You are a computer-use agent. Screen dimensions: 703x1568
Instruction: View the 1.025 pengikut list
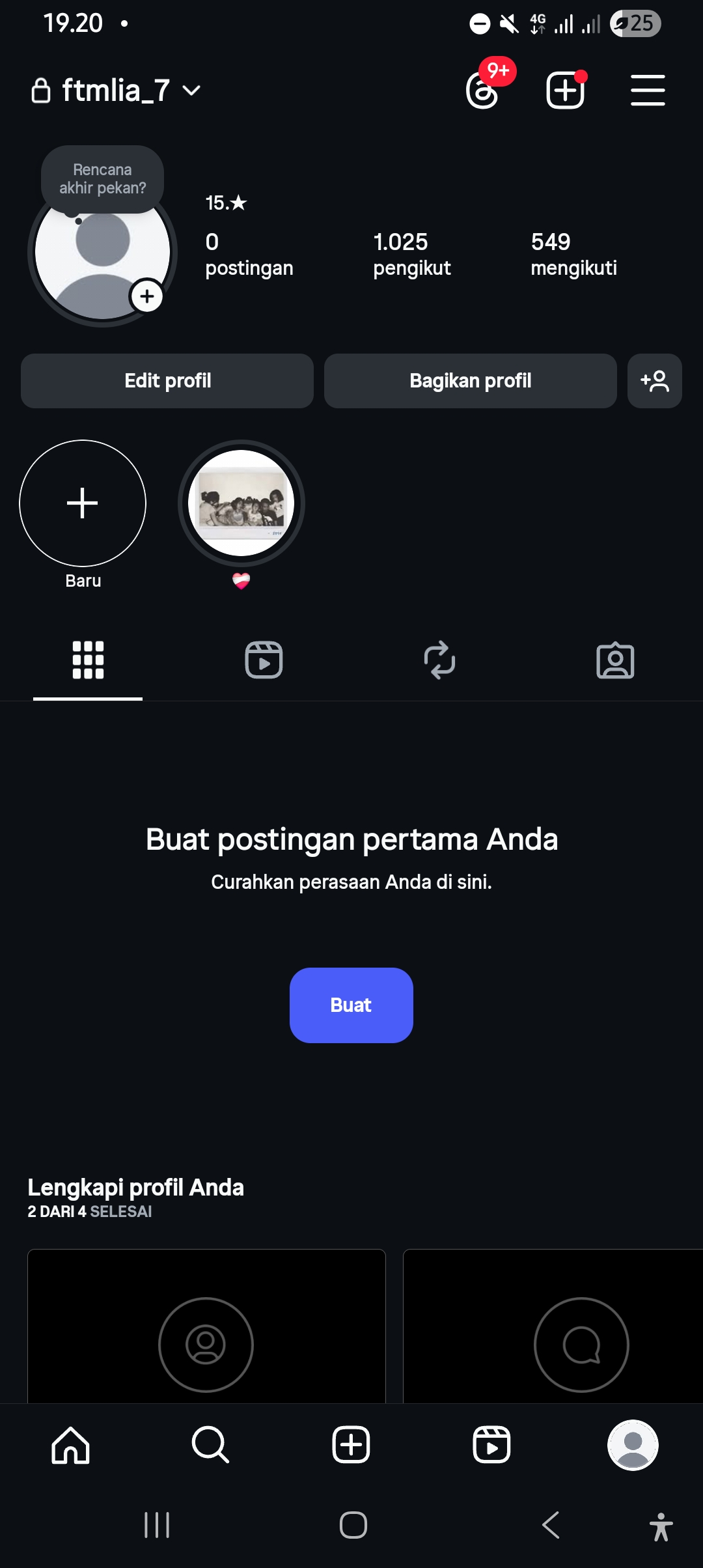411,254
